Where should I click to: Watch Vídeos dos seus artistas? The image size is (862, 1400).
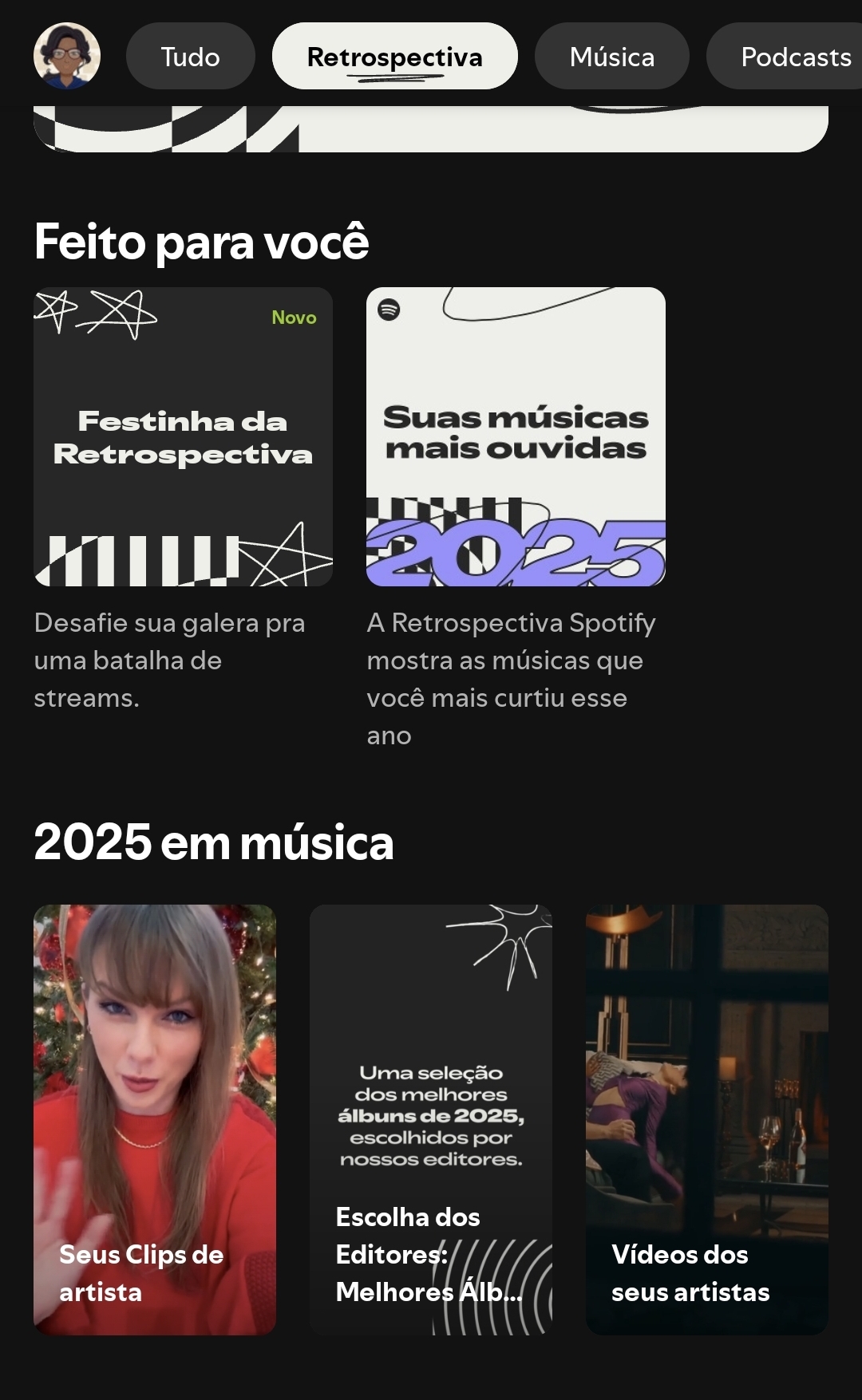tap(707, 1118)
